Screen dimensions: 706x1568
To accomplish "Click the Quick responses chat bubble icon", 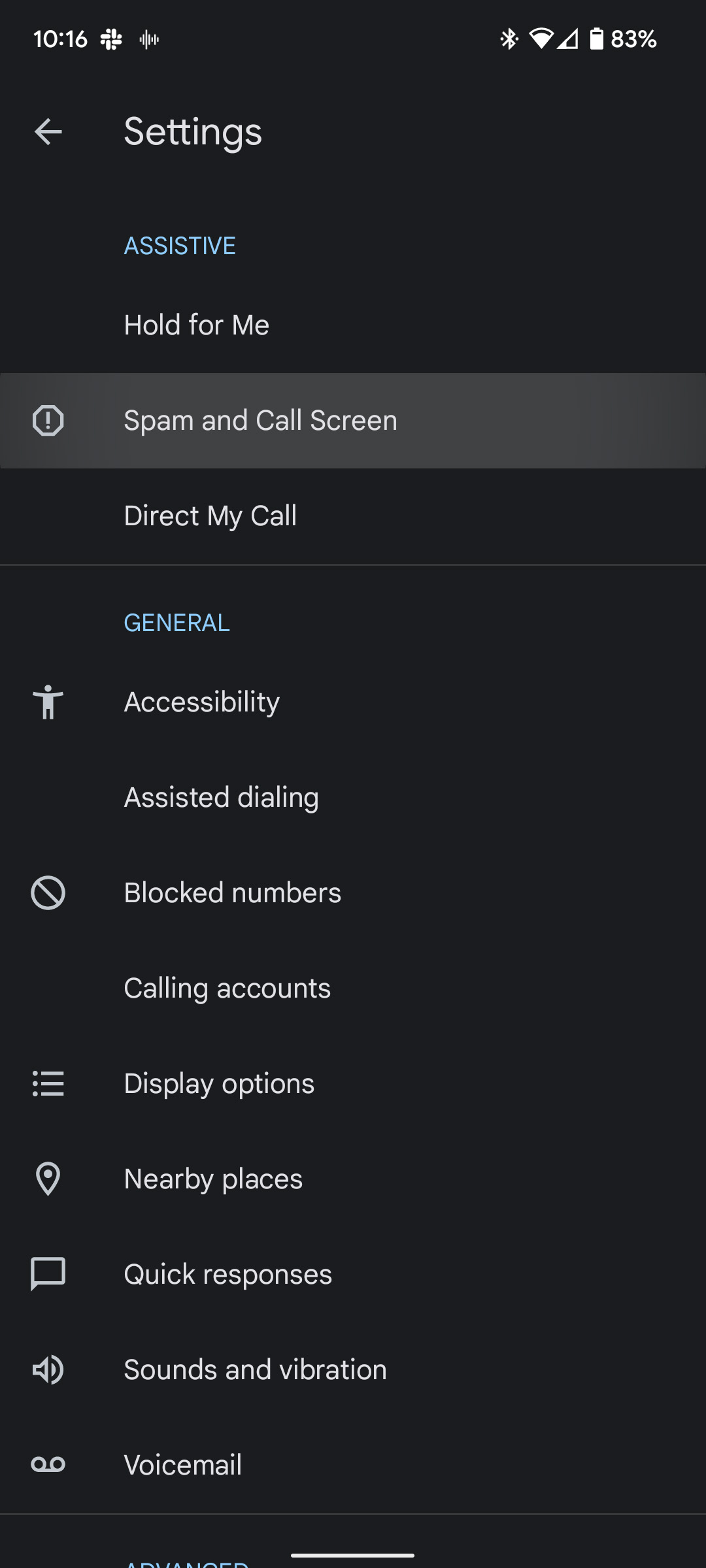I will point(48,1273).
